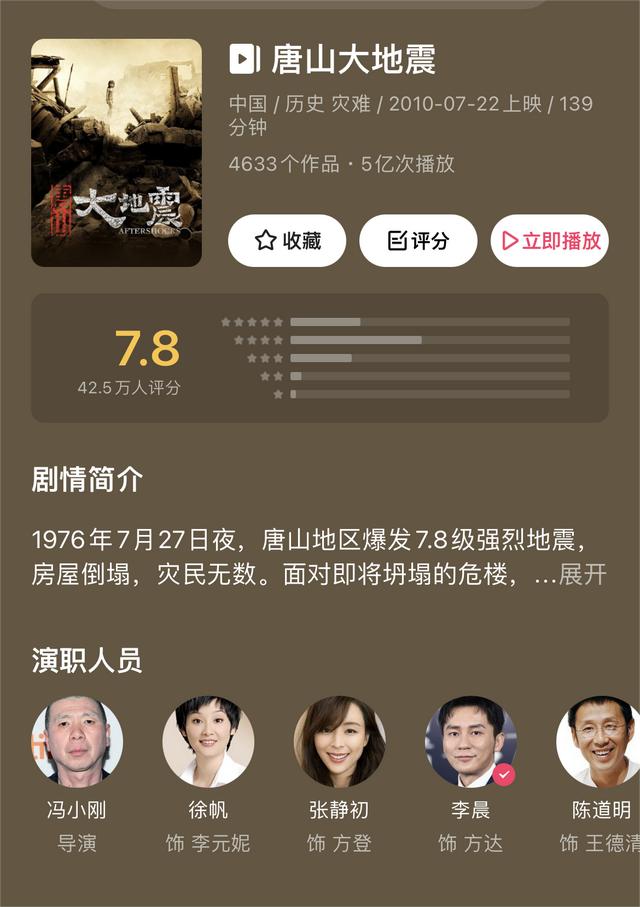Open the 唐山大地震 movie poster
Viewport: 640px width, 907px height.
pos(116,153)
